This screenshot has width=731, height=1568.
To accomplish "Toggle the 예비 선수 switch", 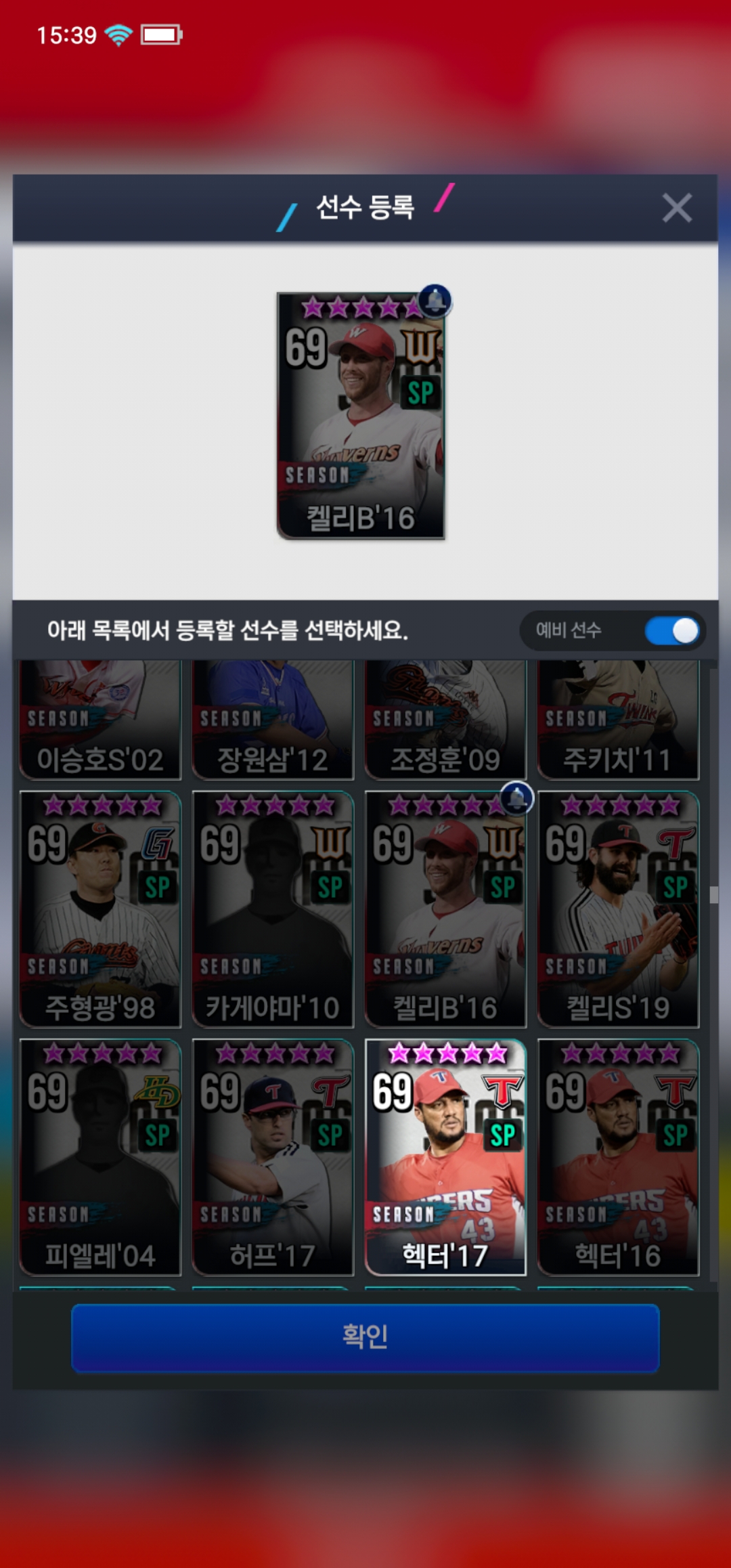I will tap(671, 631).
